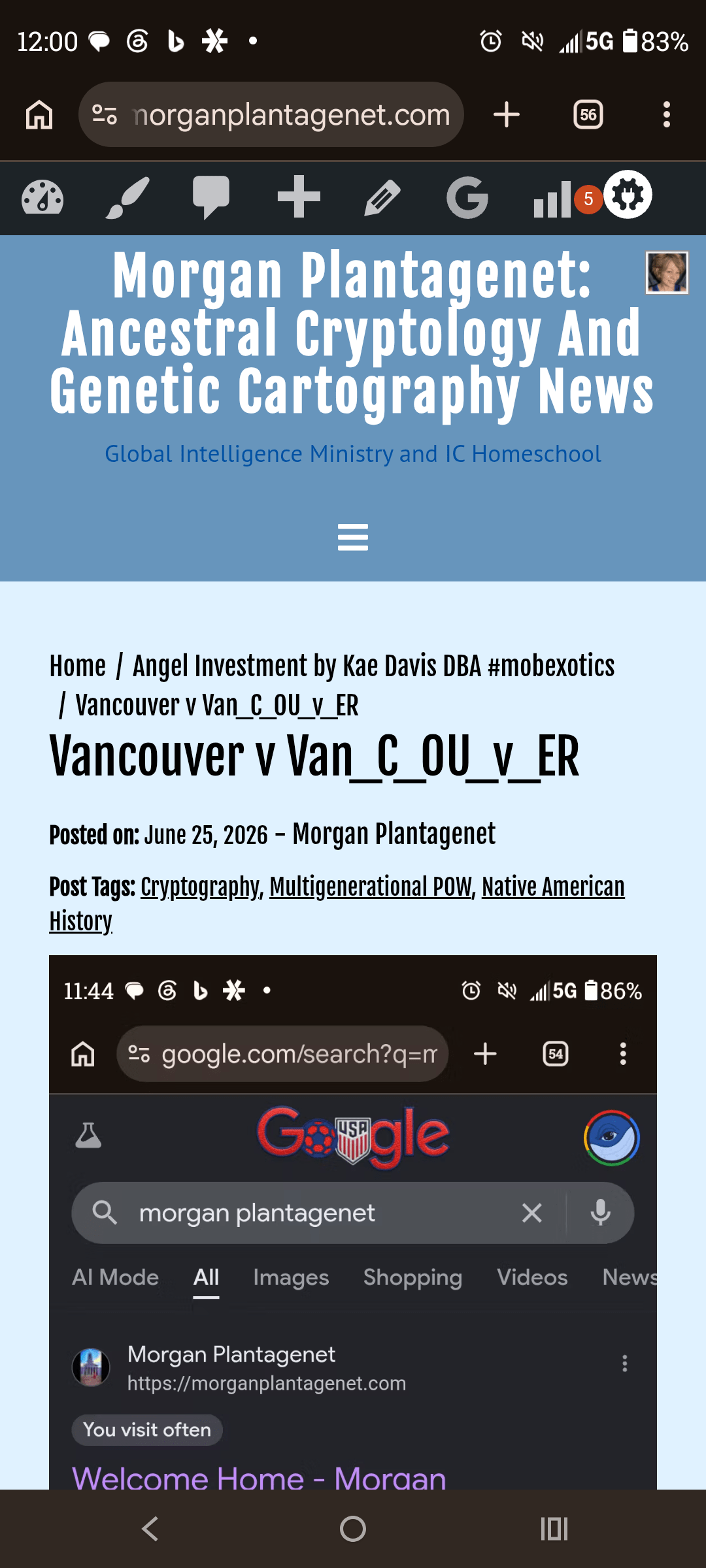Viewport: 706px width, 1568px height.
Task: Open the stats bar chart icon
Action: (x=553, y=198)
